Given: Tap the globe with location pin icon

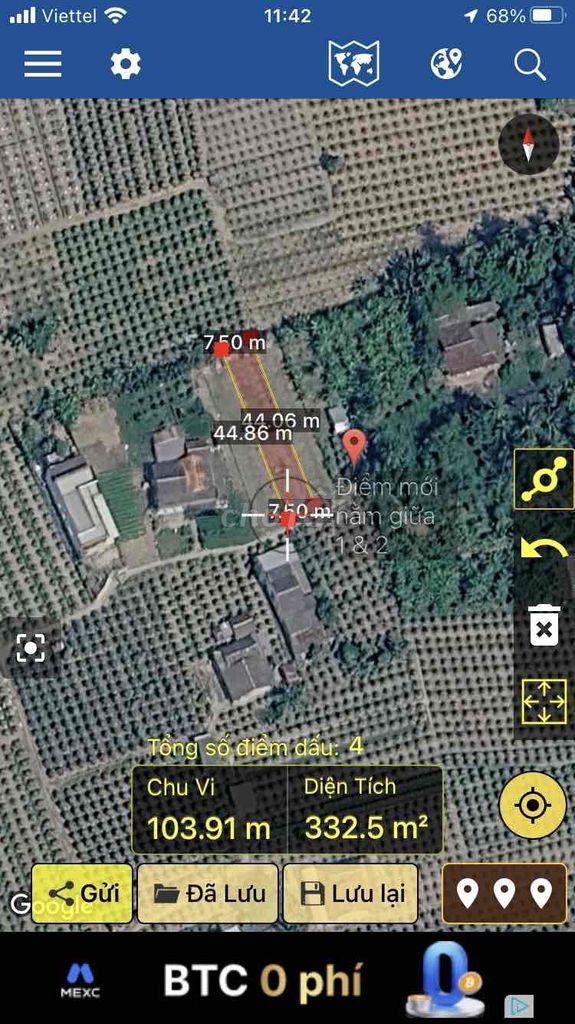Looking at the screenshot, I should click(x=447, y=64).
